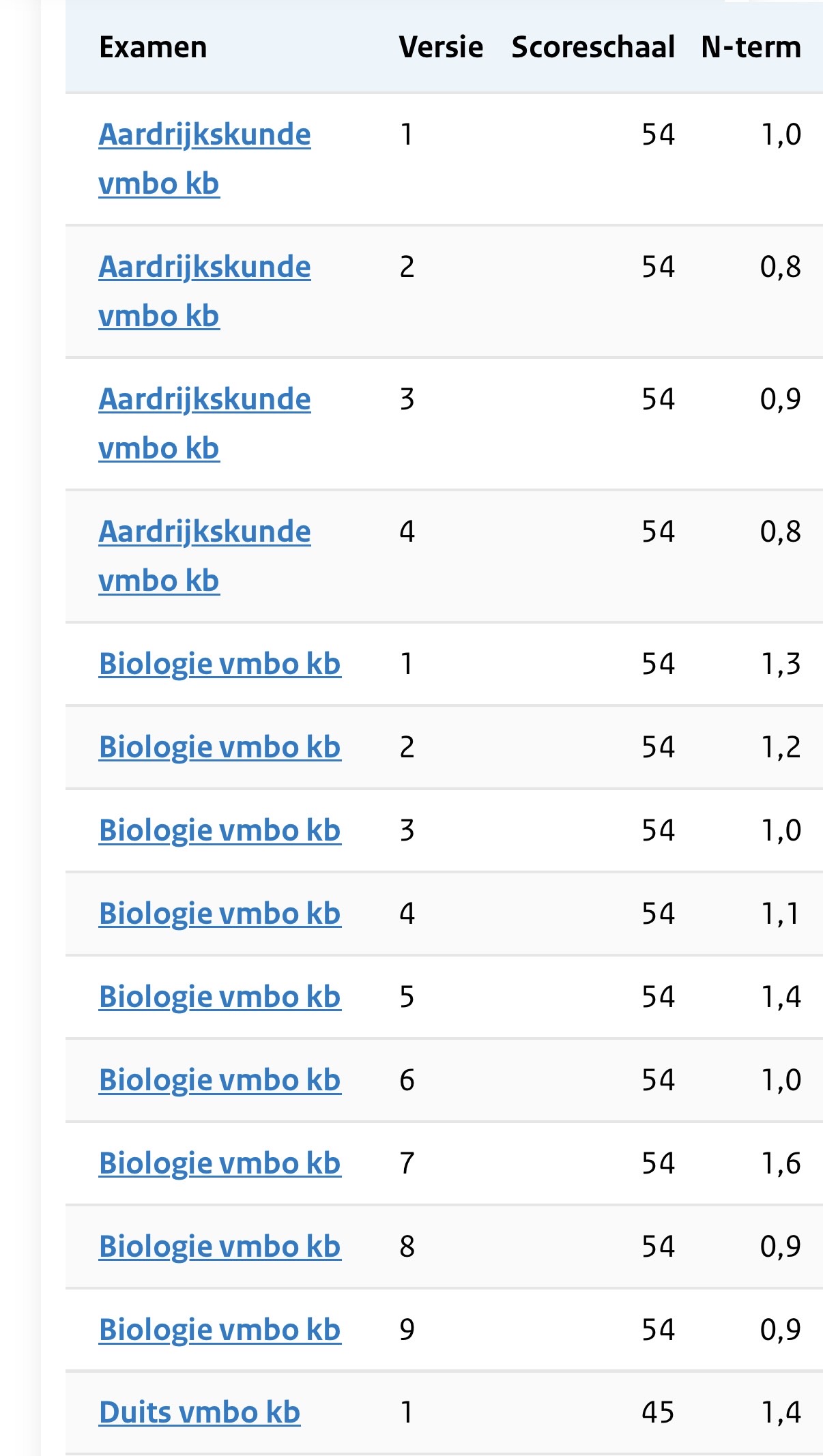Open Aardrijkskunde vmbo kb version 1 link
This screenshot has width=823, height=1456.
click(x=204, y=135)
